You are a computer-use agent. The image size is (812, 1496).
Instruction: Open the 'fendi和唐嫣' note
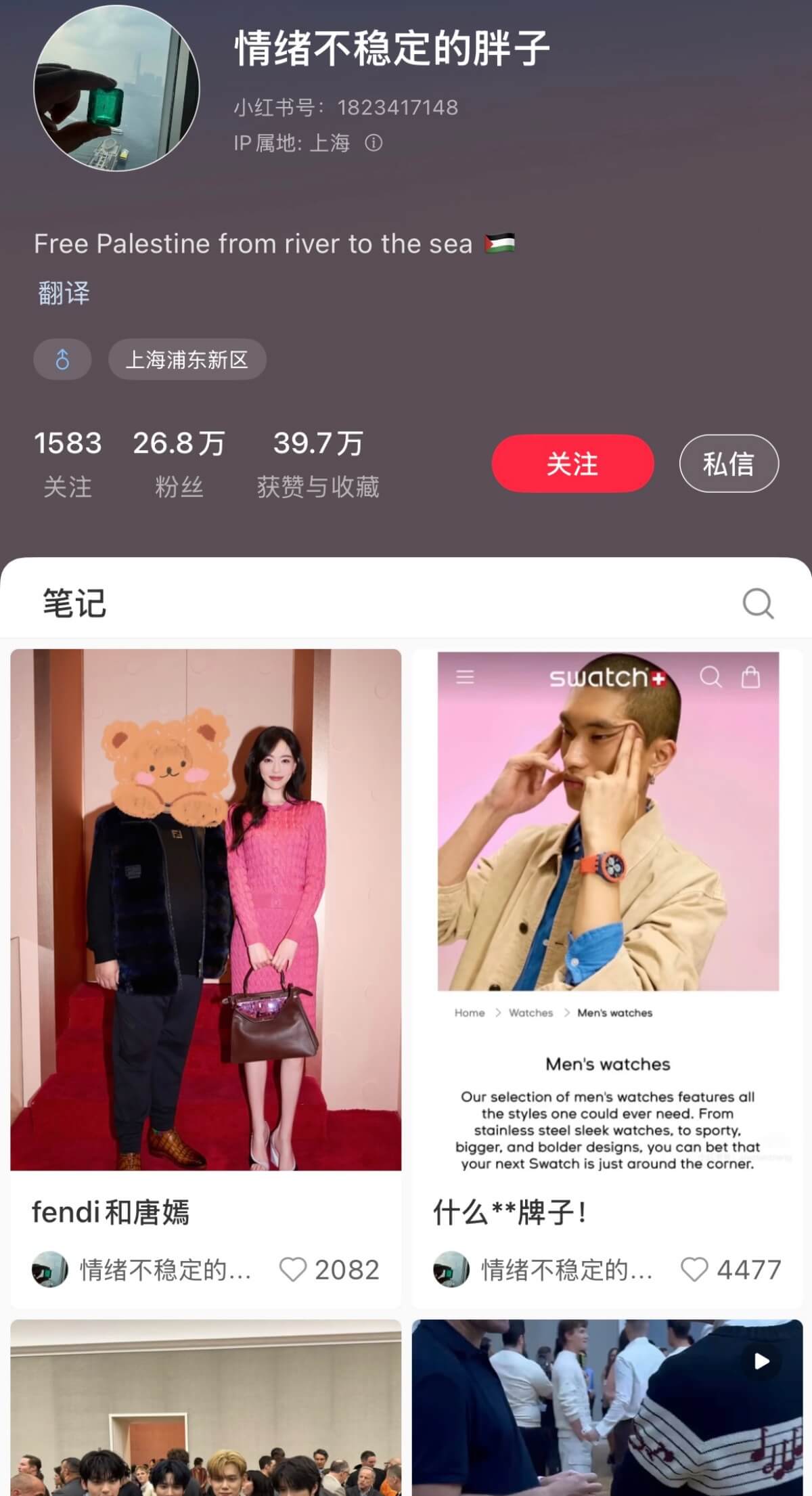(x=206, y=909)
